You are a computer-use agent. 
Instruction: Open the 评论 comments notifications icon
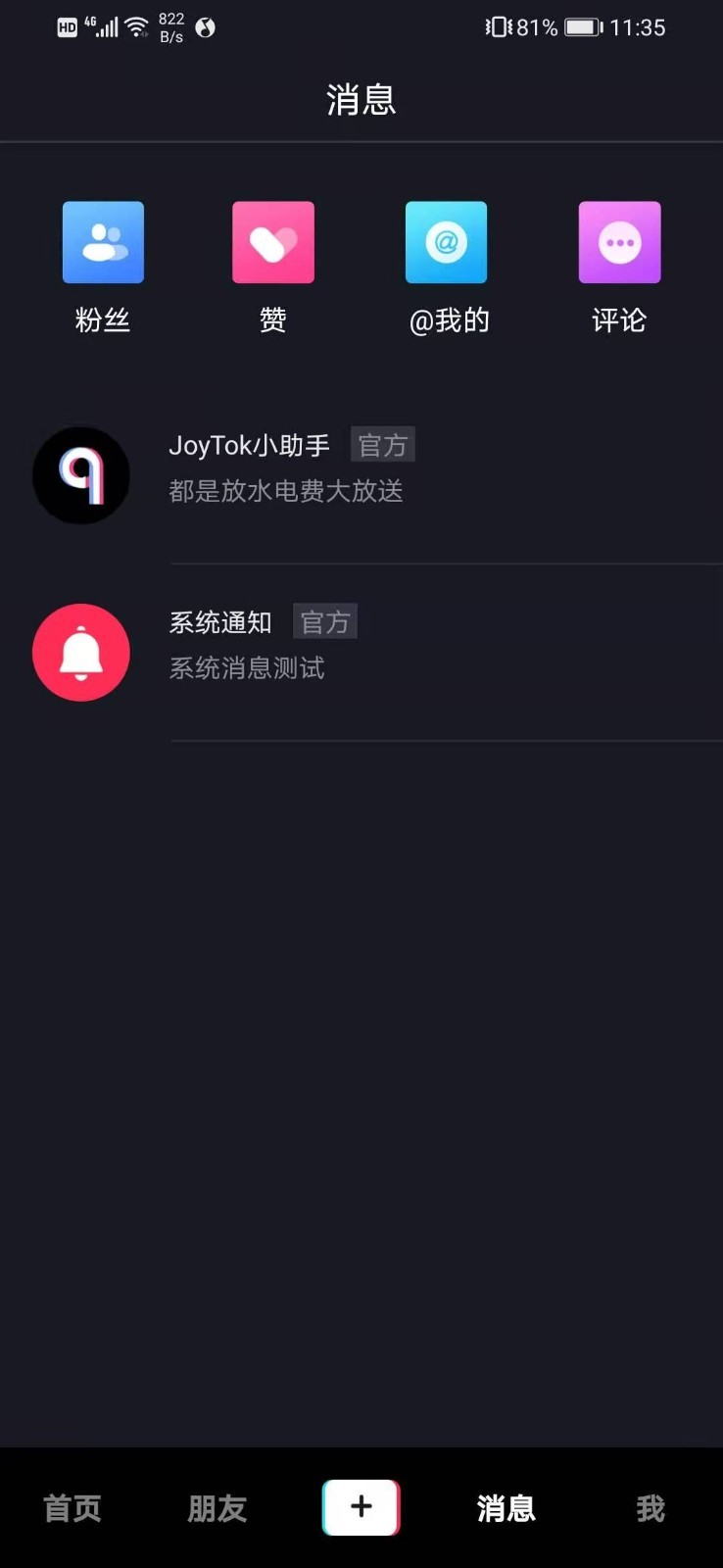click(619, 242)
